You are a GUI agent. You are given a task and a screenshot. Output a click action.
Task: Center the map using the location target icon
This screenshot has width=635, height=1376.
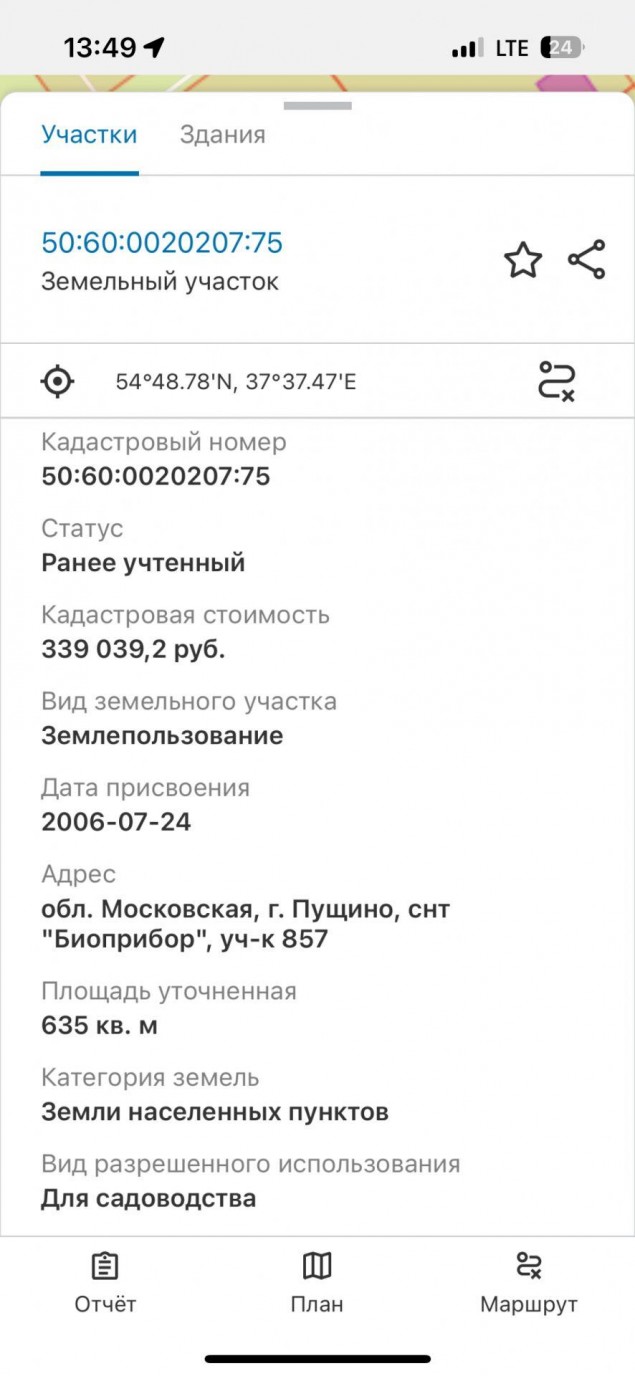[58, 381]
